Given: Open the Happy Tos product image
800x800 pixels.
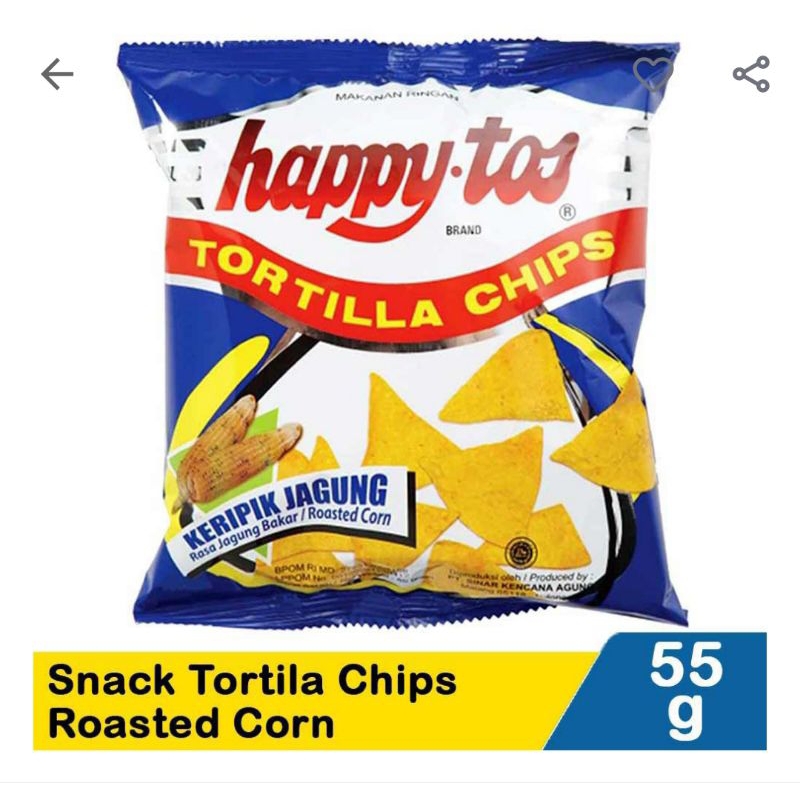Looking at the screenshot, I should tap(400, 340).
